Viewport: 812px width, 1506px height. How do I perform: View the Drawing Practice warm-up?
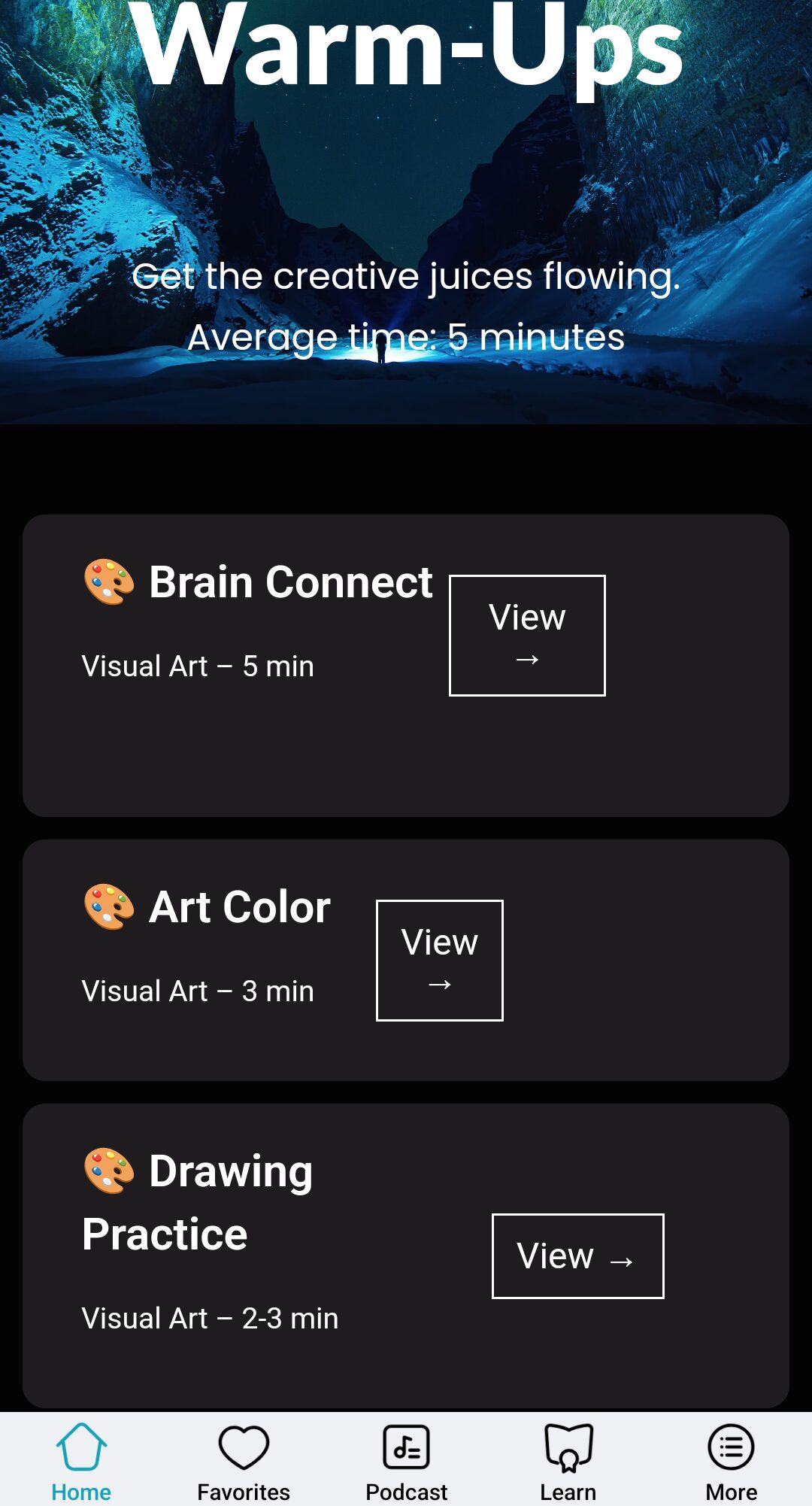[577, 1256]
